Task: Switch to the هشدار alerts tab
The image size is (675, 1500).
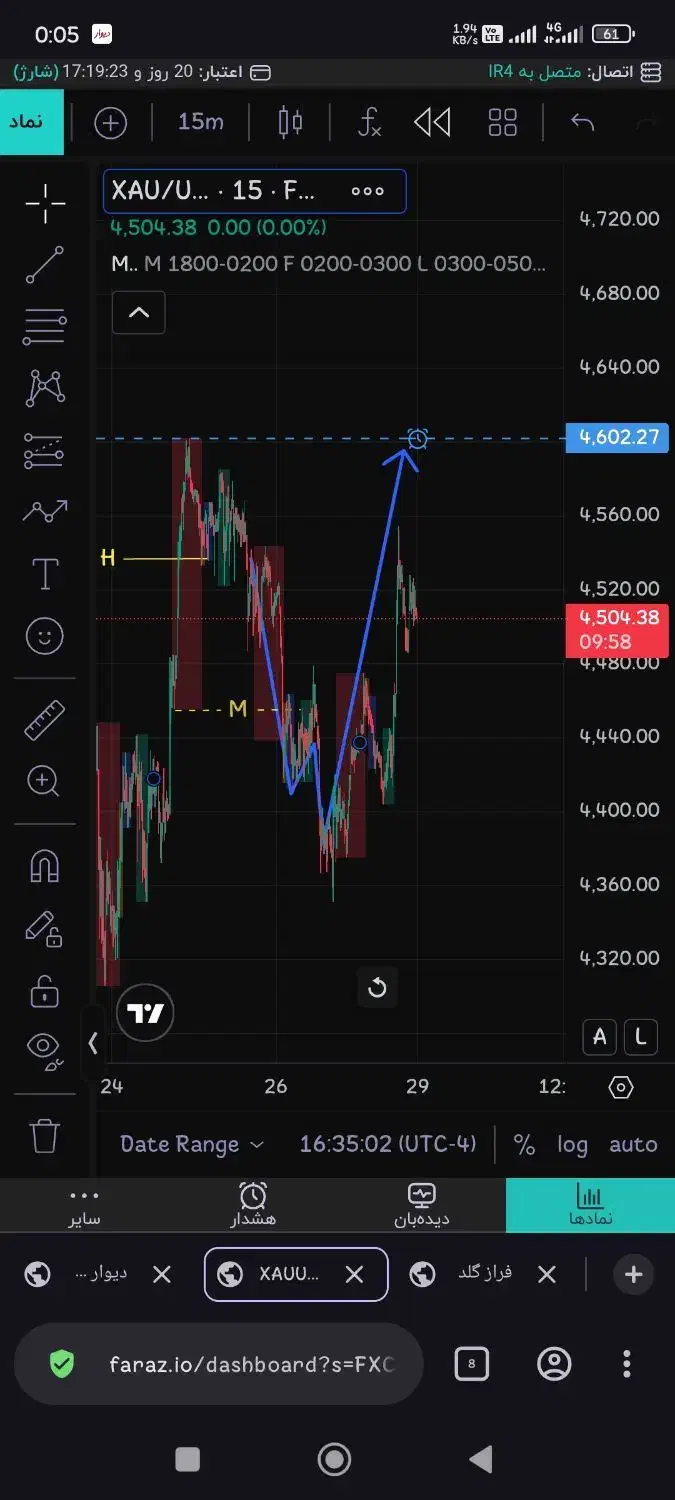Action: 253,1205
